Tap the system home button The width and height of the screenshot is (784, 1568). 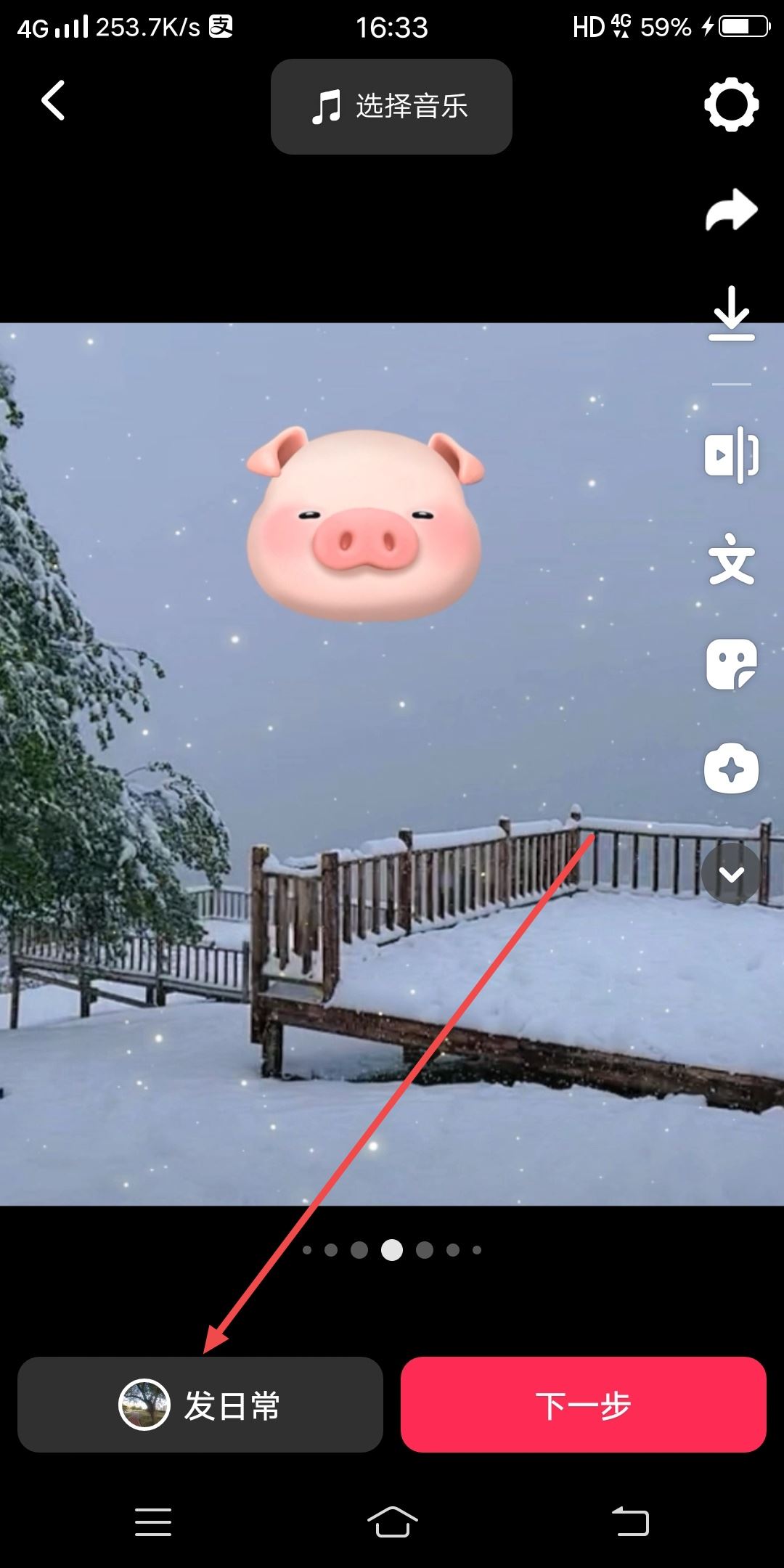point(392,1522)
